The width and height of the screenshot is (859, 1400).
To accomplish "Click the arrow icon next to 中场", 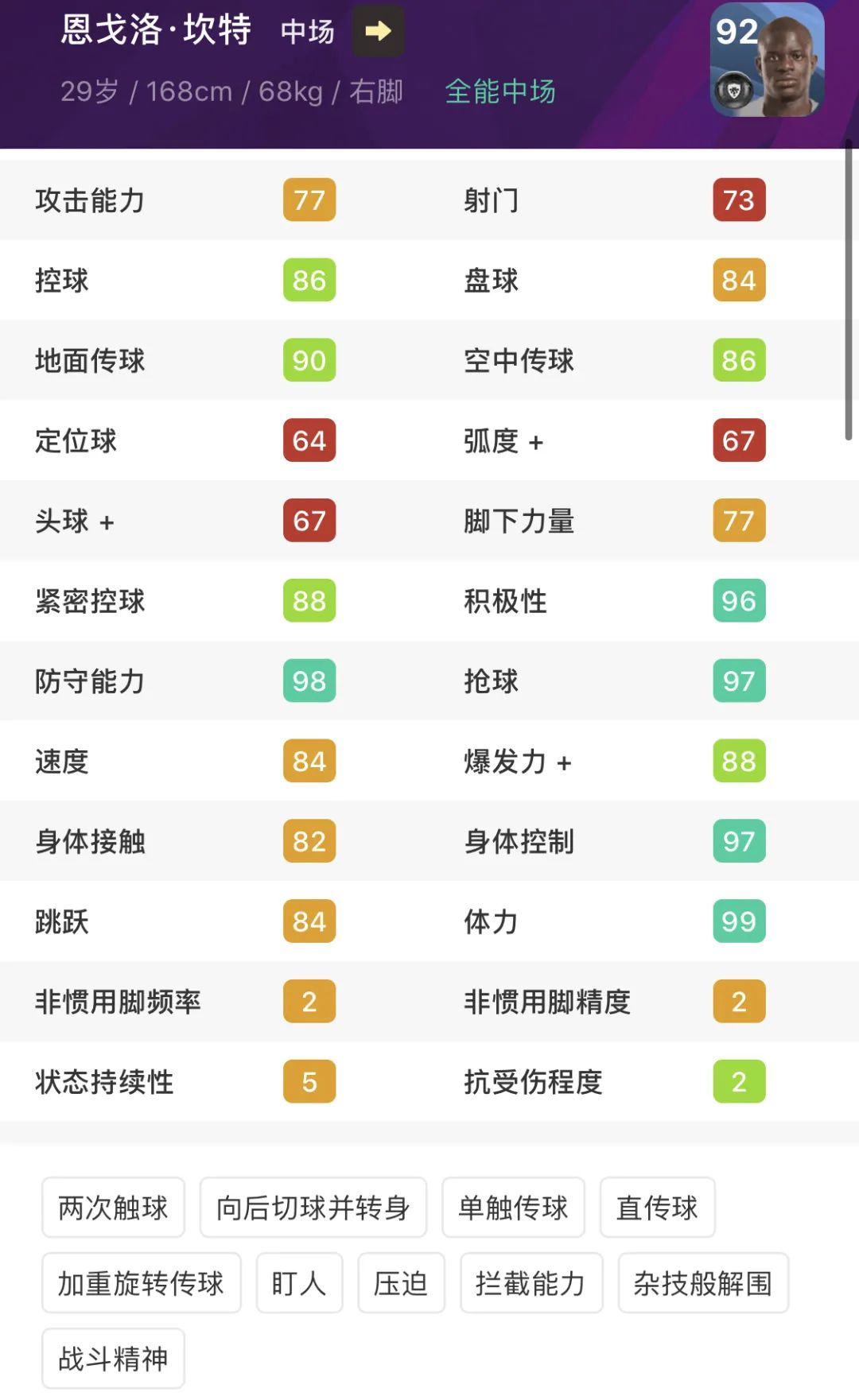I will tap(377, 30).
